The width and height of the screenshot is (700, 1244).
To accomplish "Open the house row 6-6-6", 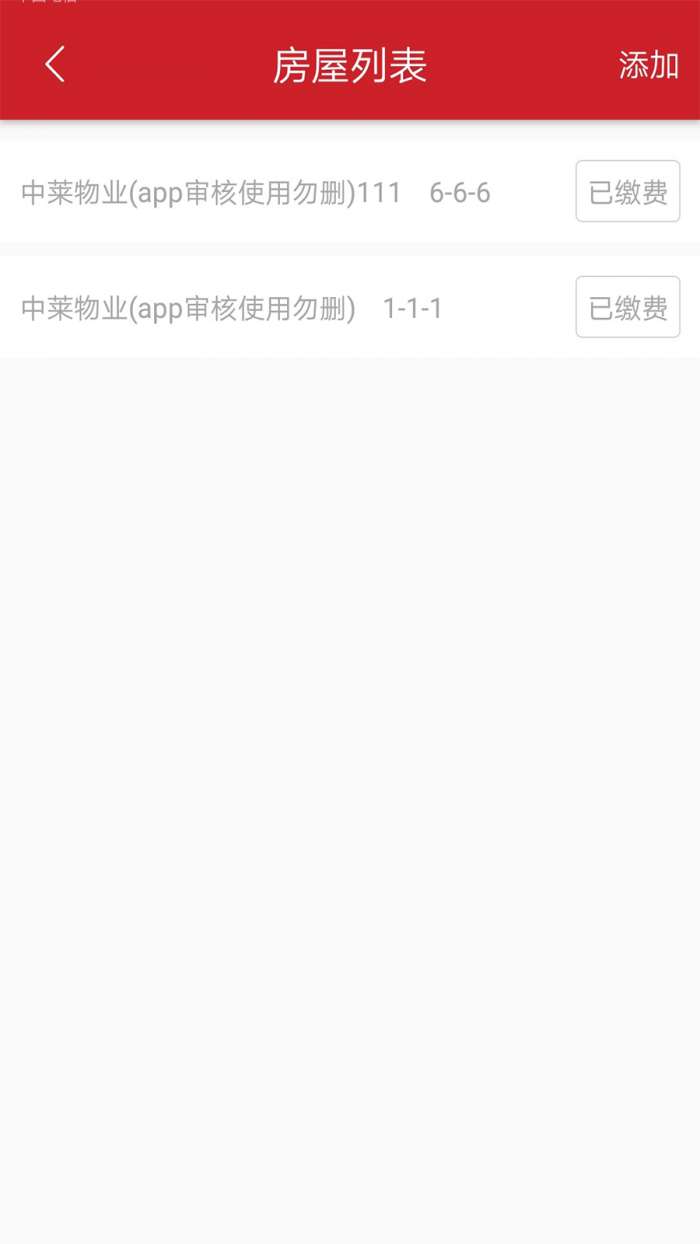I will coord(350,191).
